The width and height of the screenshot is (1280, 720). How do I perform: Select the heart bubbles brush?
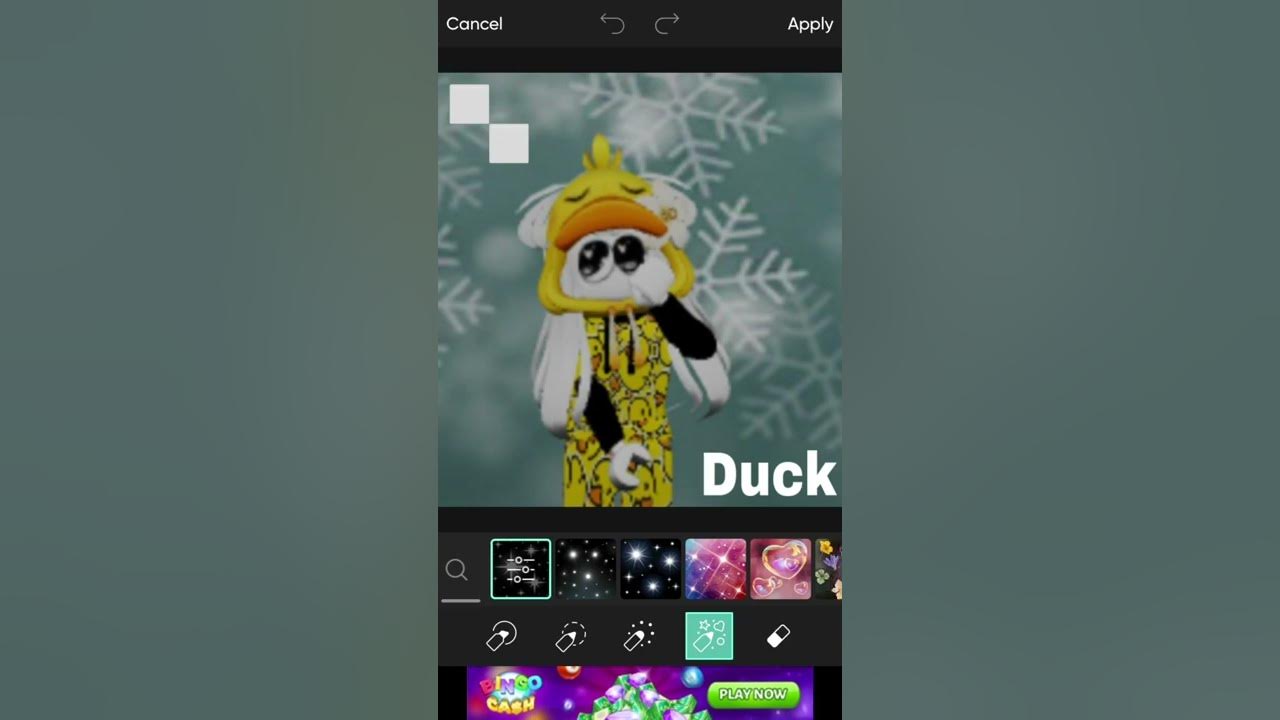tap(780, 569)
